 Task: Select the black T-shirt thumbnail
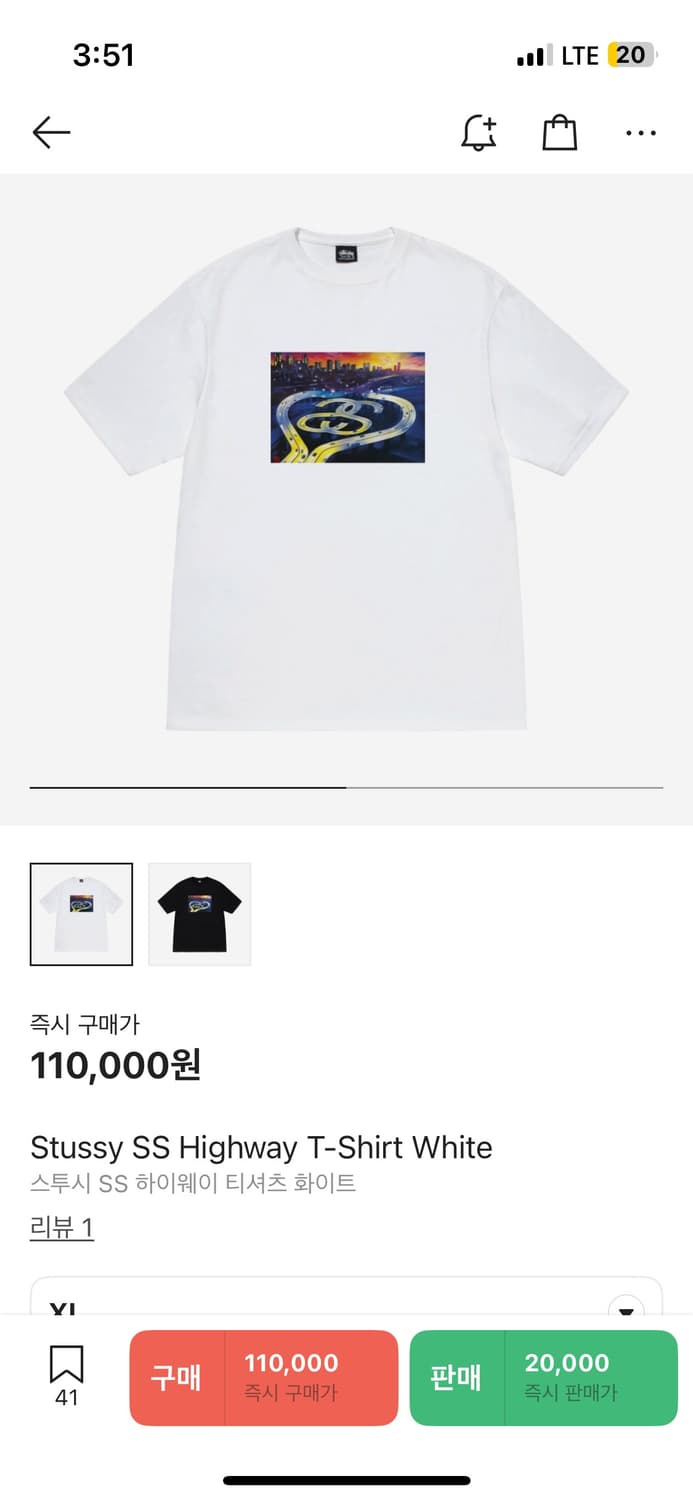pos(199,914)
